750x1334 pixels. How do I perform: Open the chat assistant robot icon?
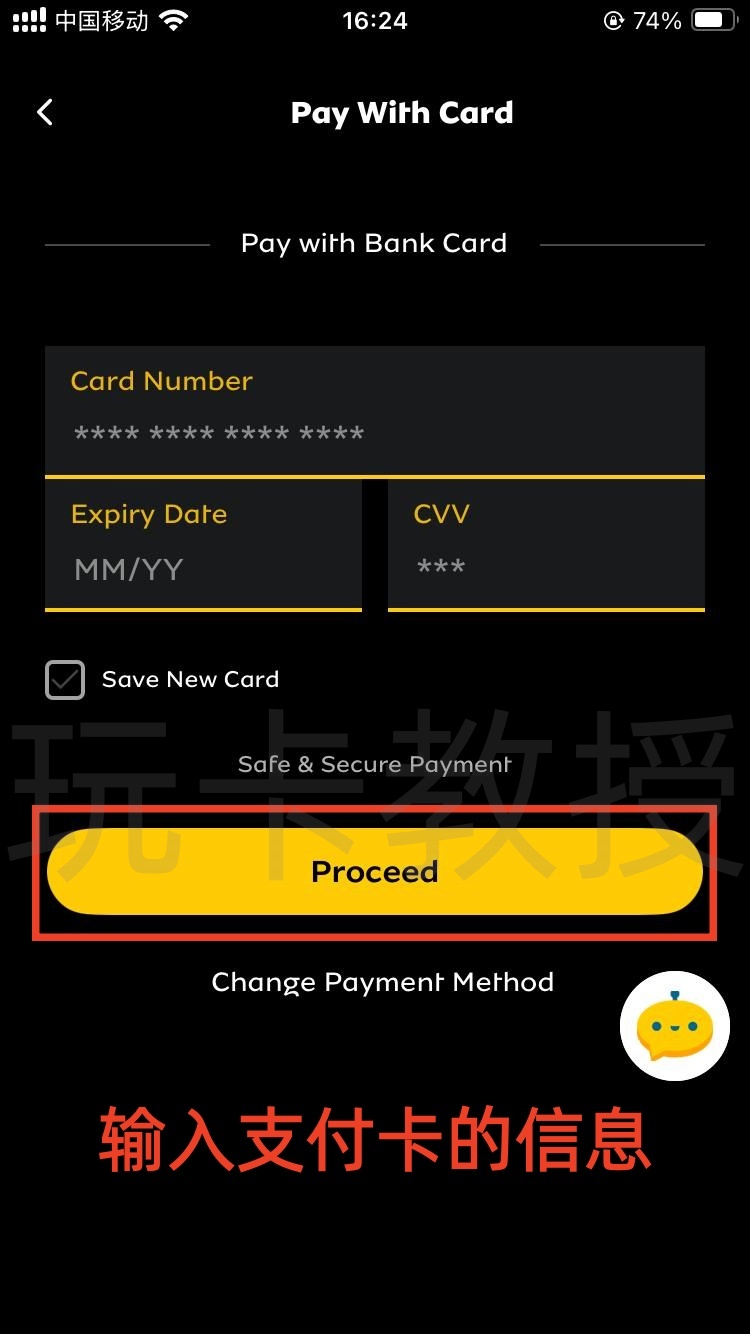[674, 1025]
